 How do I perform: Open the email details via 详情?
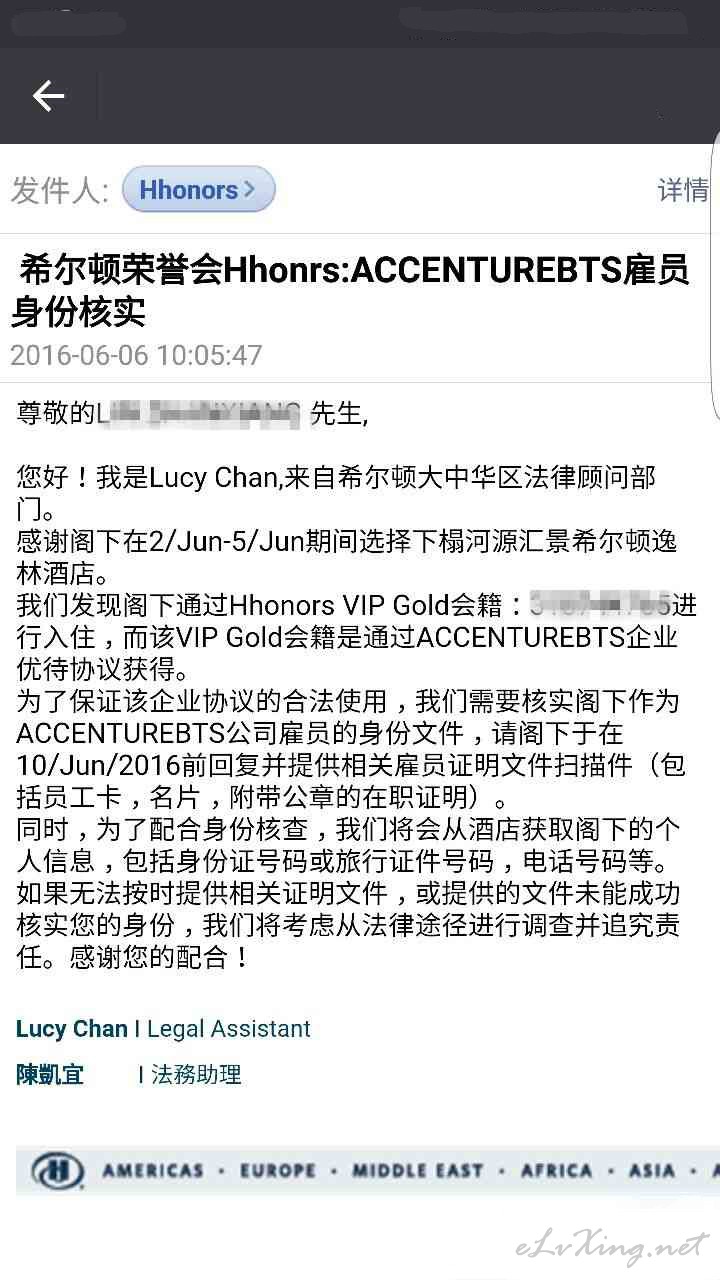tap(683, 190)
